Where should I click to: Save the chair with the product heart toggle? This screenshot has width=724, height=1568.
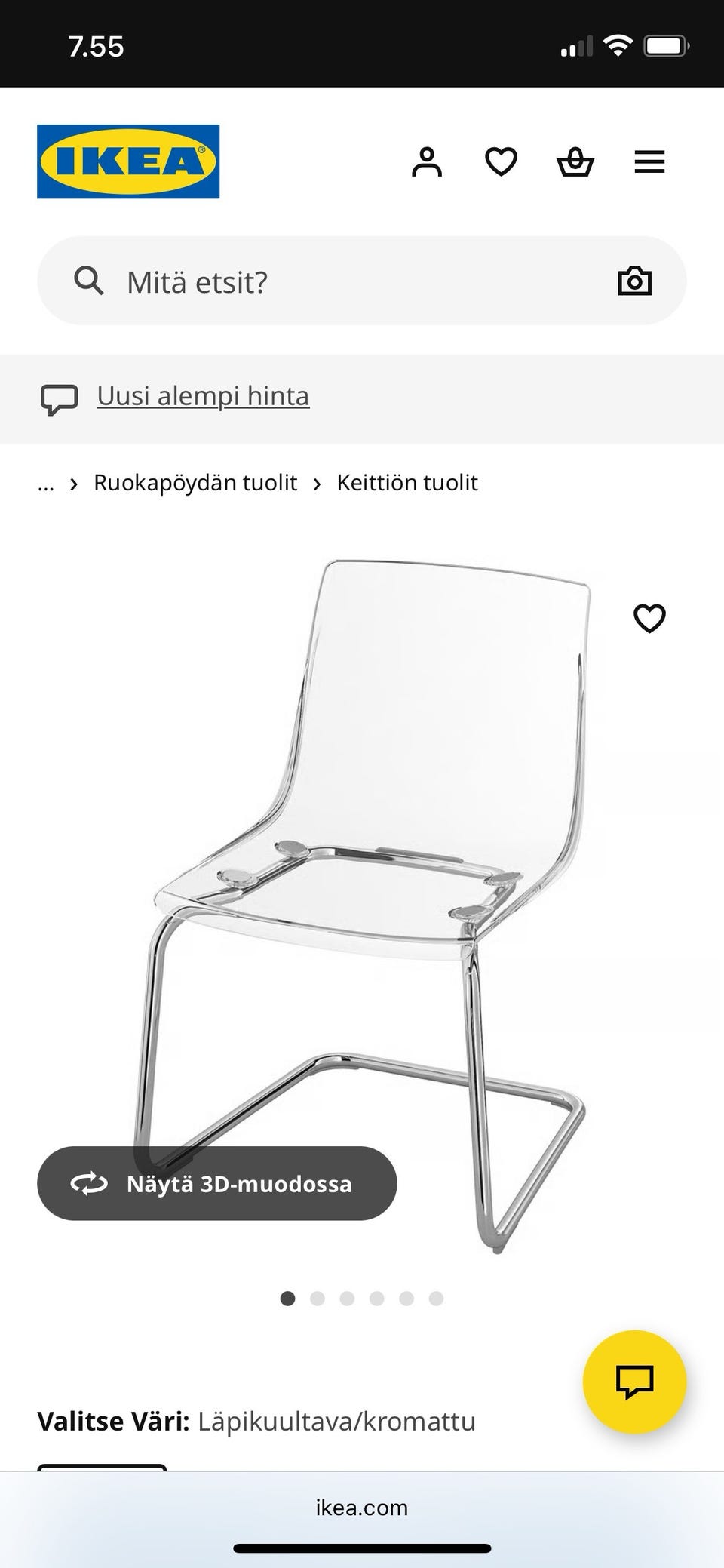(x=649, y=618)
